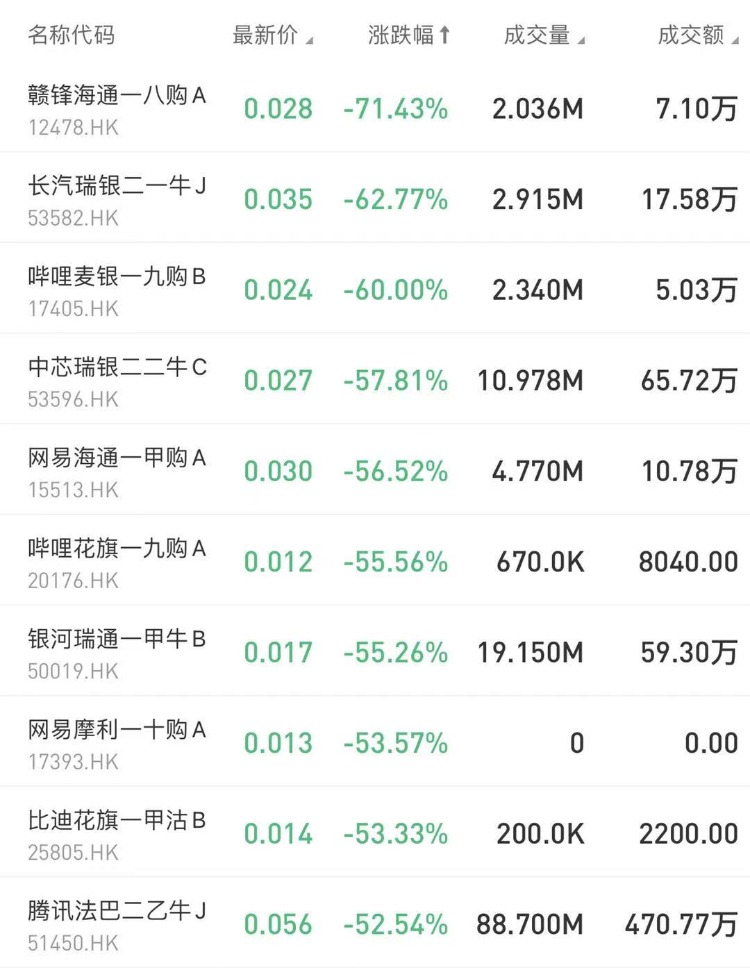Screen dimensions: 750x968
Task: Open 中芯瑞银二二牛C details
Action: coord(117,379)
